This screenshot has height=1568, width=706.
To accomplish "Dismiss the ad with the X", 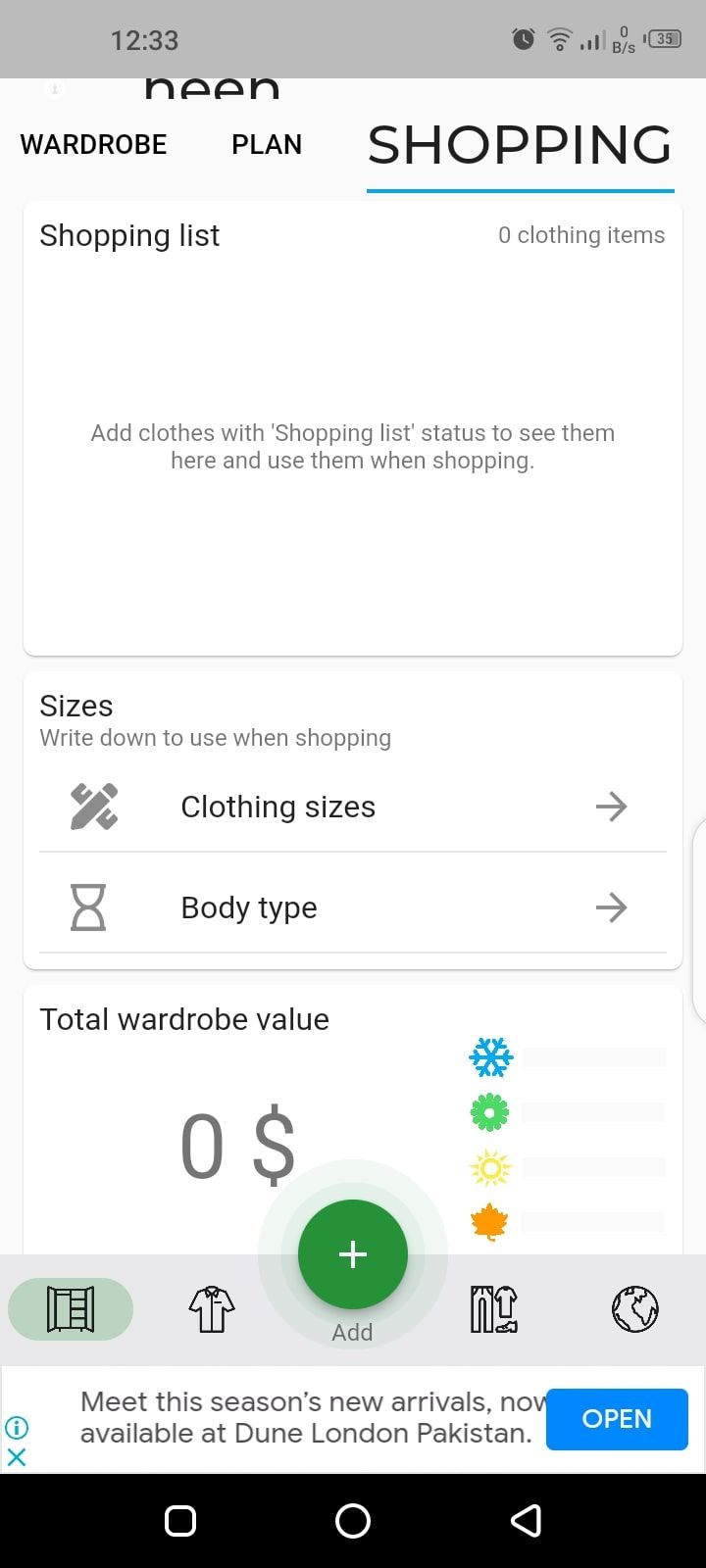I will click(17, 1458).
